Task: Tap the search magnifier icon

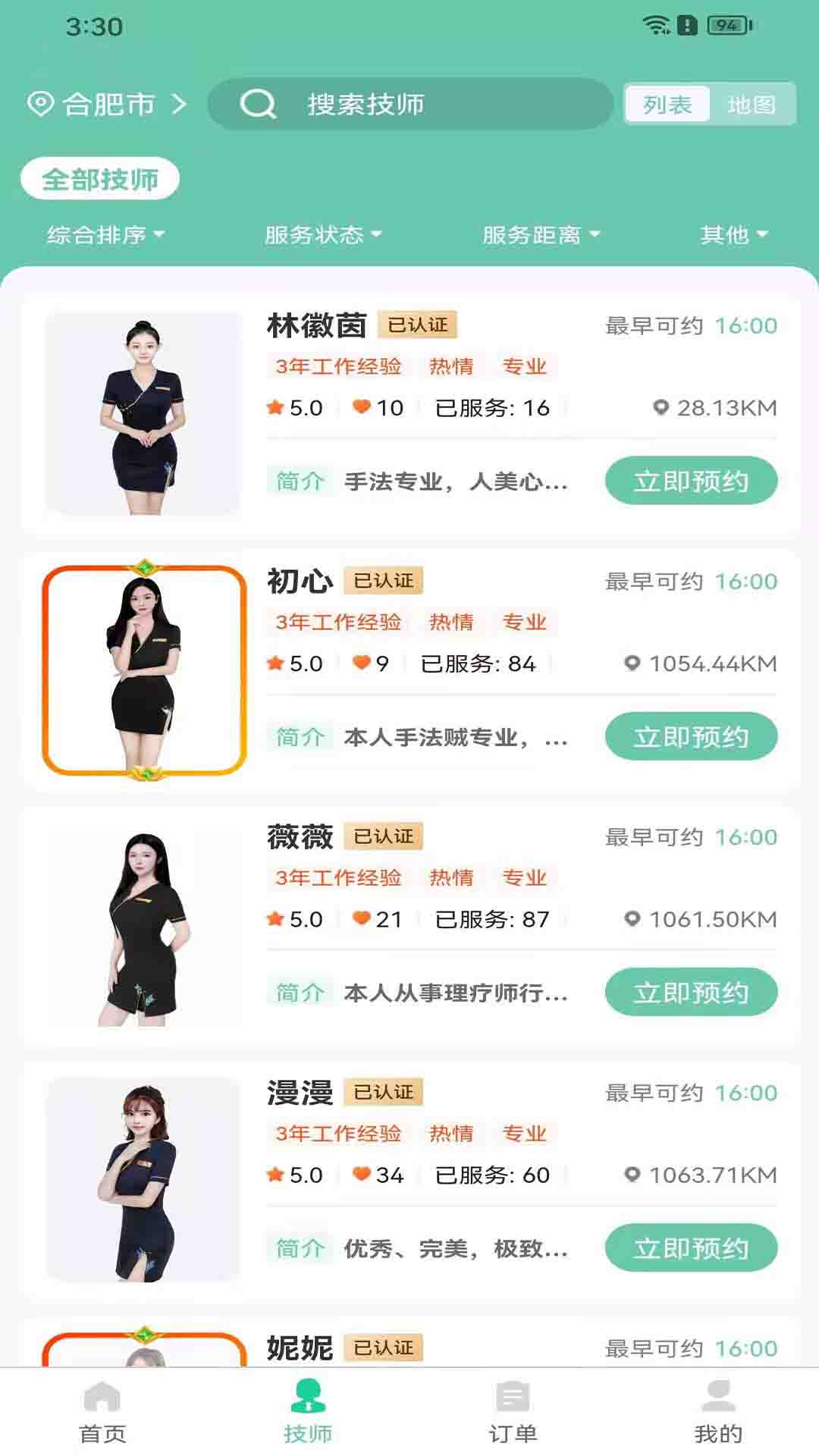Action: tap(259, 104)
